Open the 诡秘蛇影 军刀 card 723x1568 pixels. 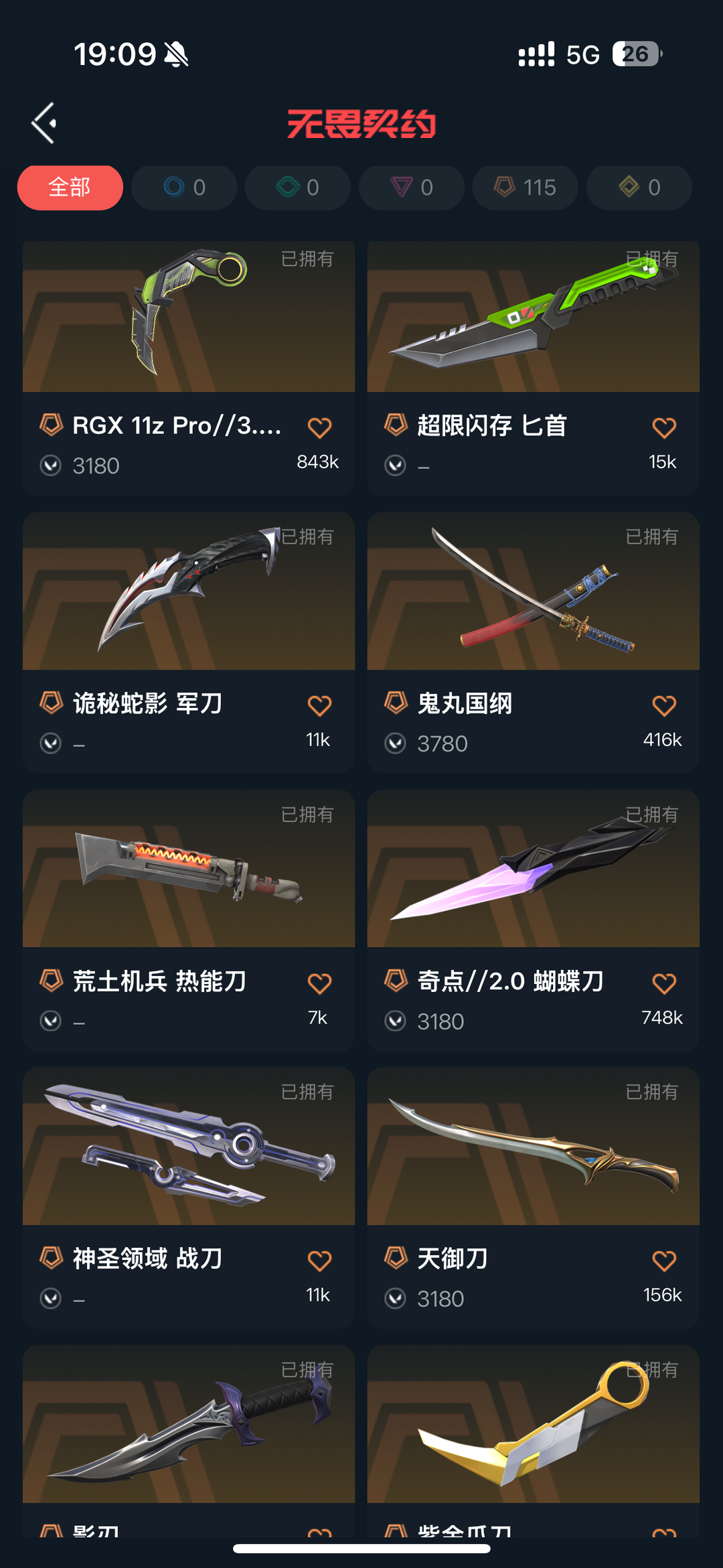pyautogui.click(x=189, y=642)
